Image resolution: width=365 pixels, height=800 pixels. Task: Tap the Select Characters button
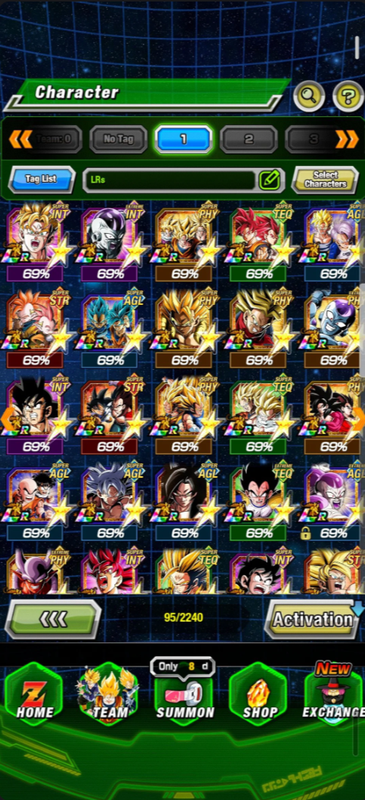click(325, 180)
